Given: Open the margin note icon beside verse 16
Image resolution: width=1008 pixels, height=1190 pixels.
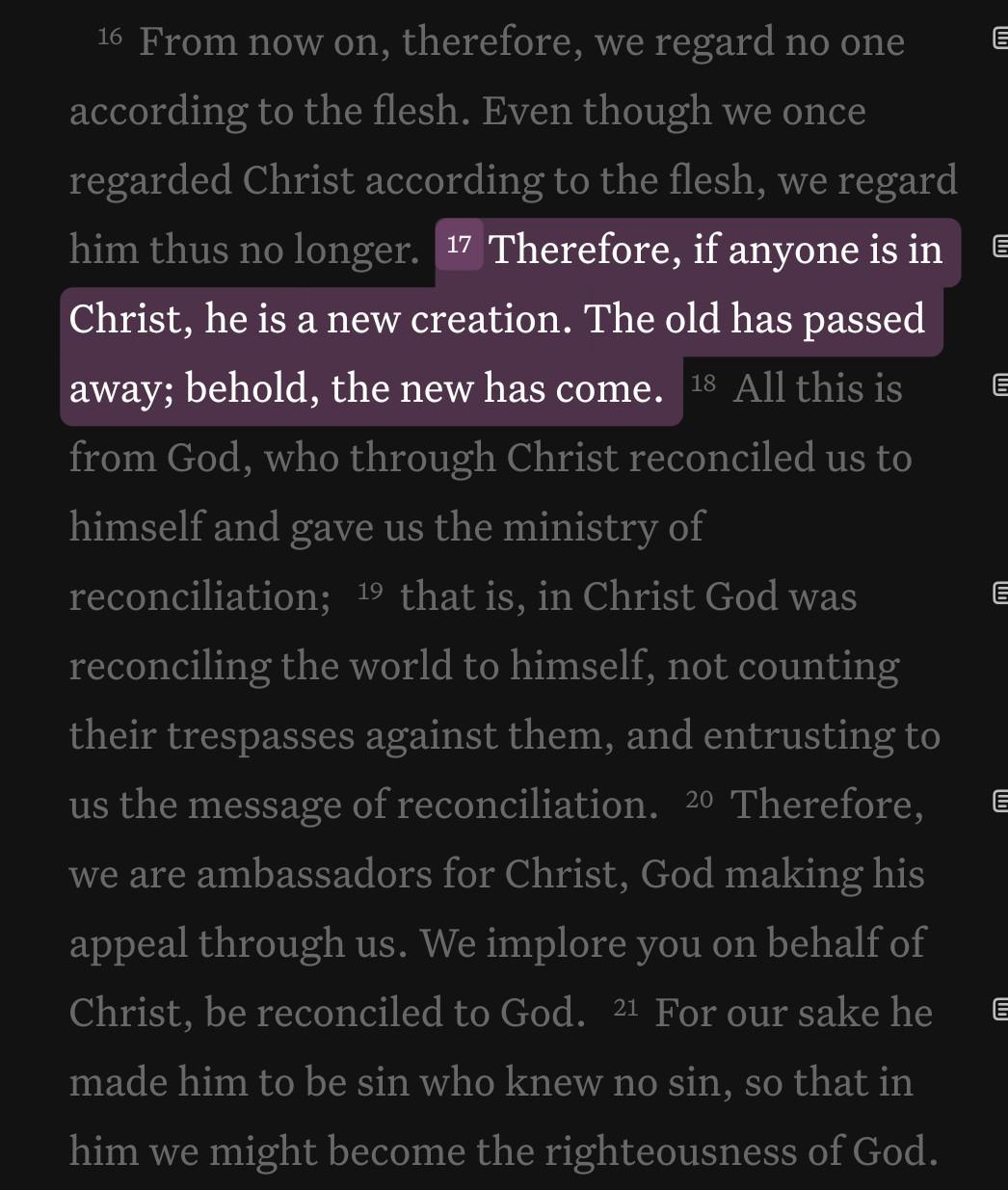Looking at the screenshot, I should click(1000, 39).
